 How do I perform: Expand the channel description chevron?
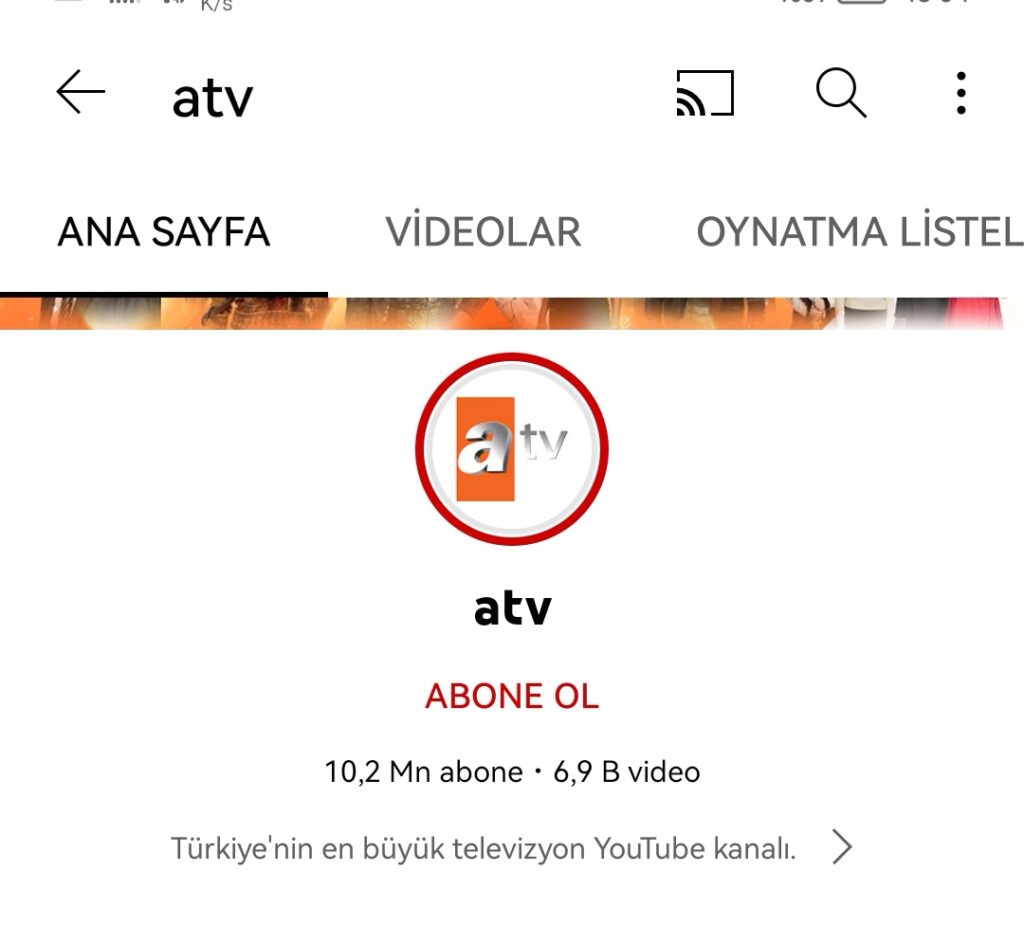click(x=842, y=849)
